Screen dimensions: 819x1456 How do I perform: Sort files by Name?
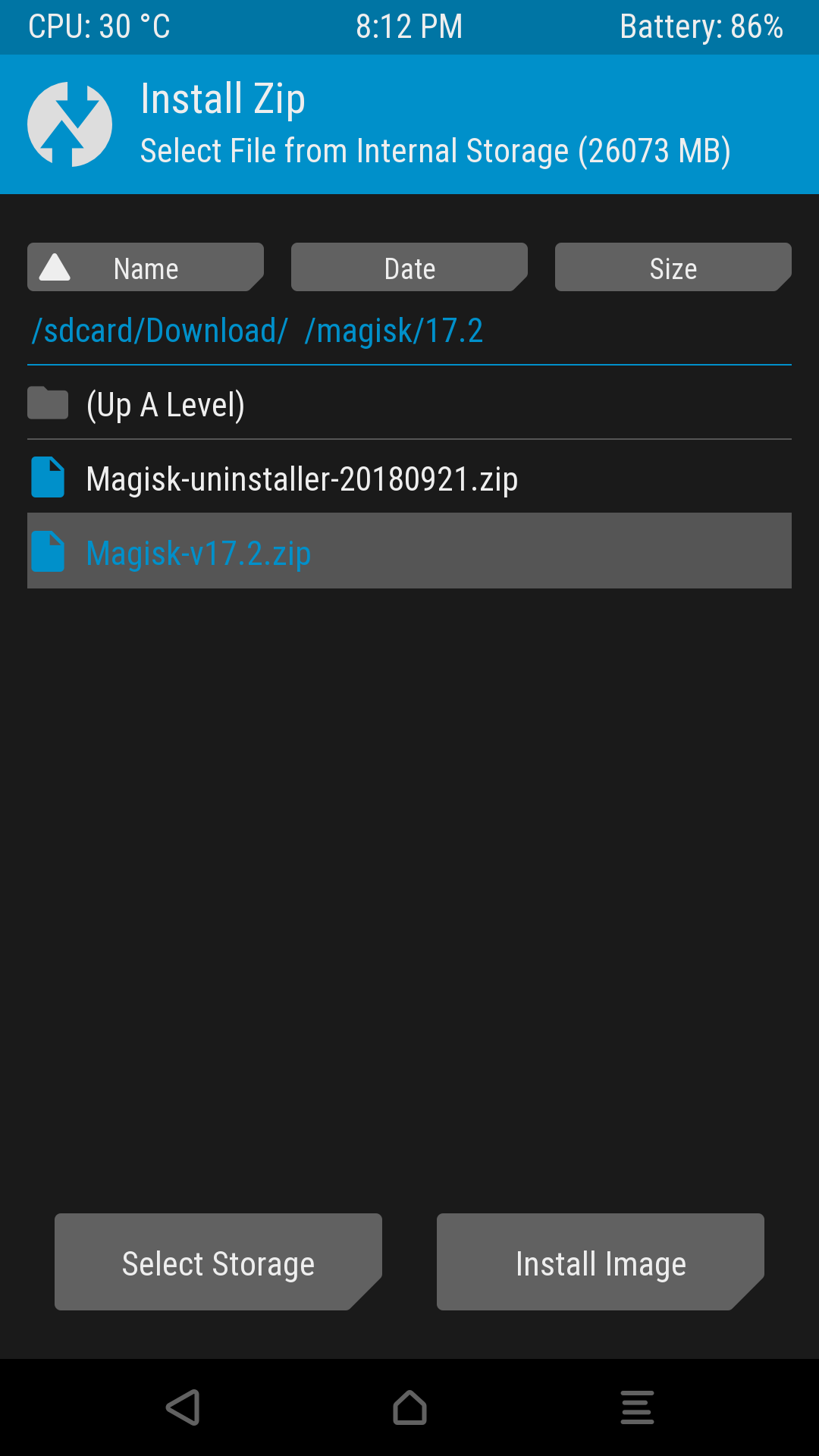tap(145, 268)
